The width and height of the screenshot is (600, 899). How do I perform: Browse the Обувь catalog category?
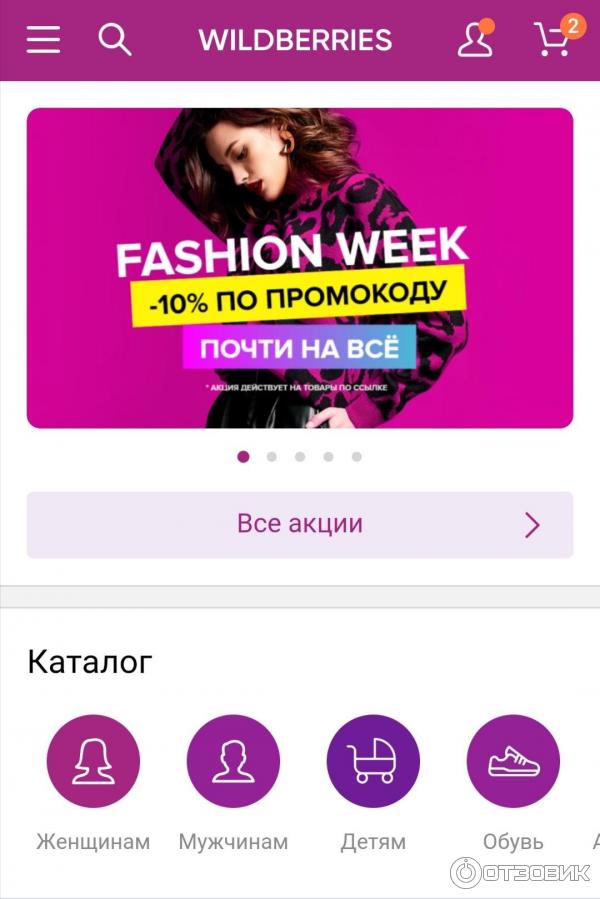513,762
